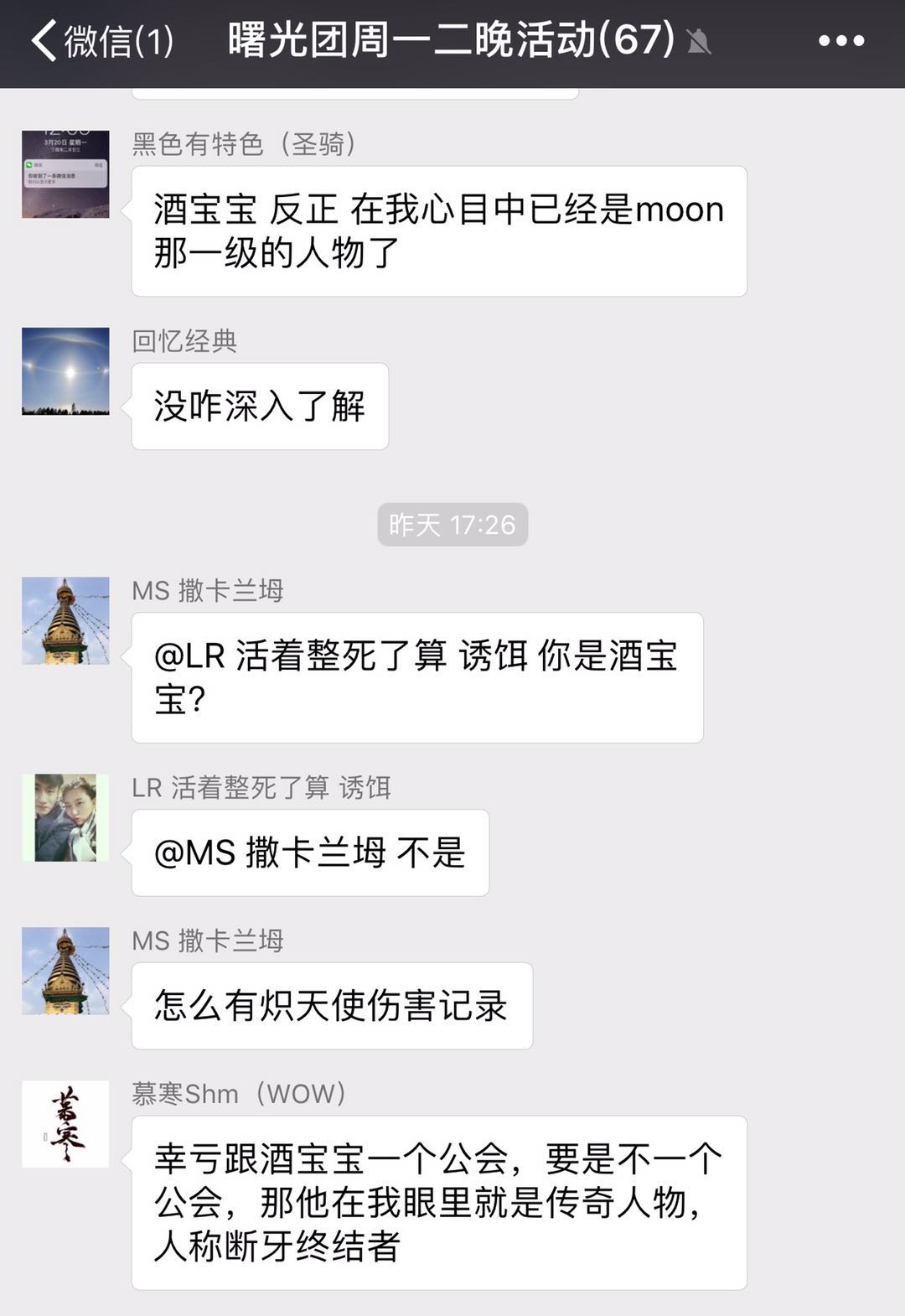
Task: Open the group chat details menu
Action: [x=840, y=40]
